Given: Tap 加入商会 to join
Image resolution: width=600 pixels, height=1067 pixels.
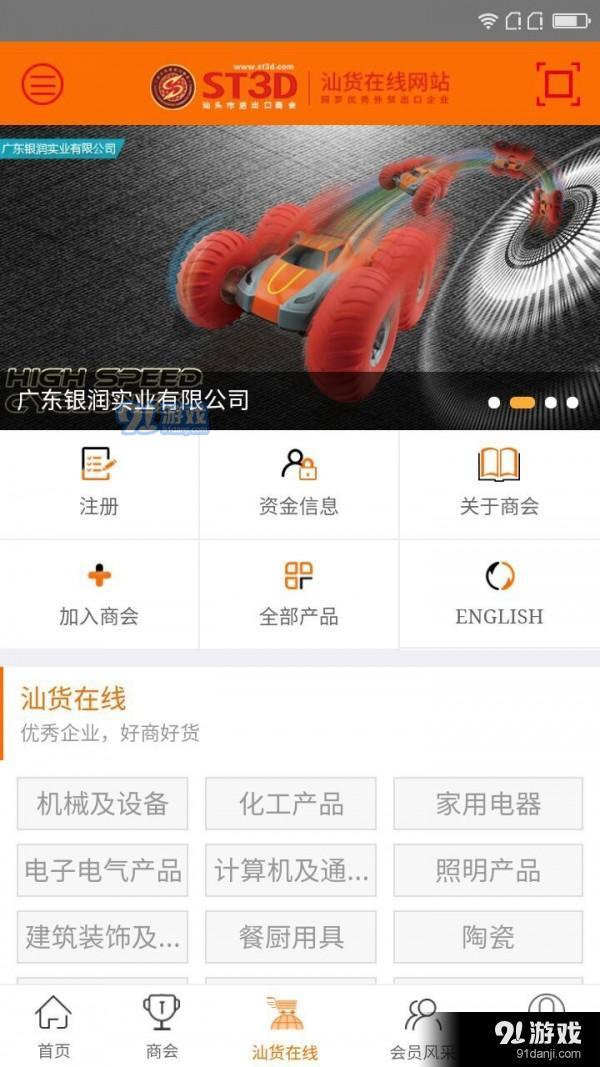Looking at the screenshot, I should 99,594.
